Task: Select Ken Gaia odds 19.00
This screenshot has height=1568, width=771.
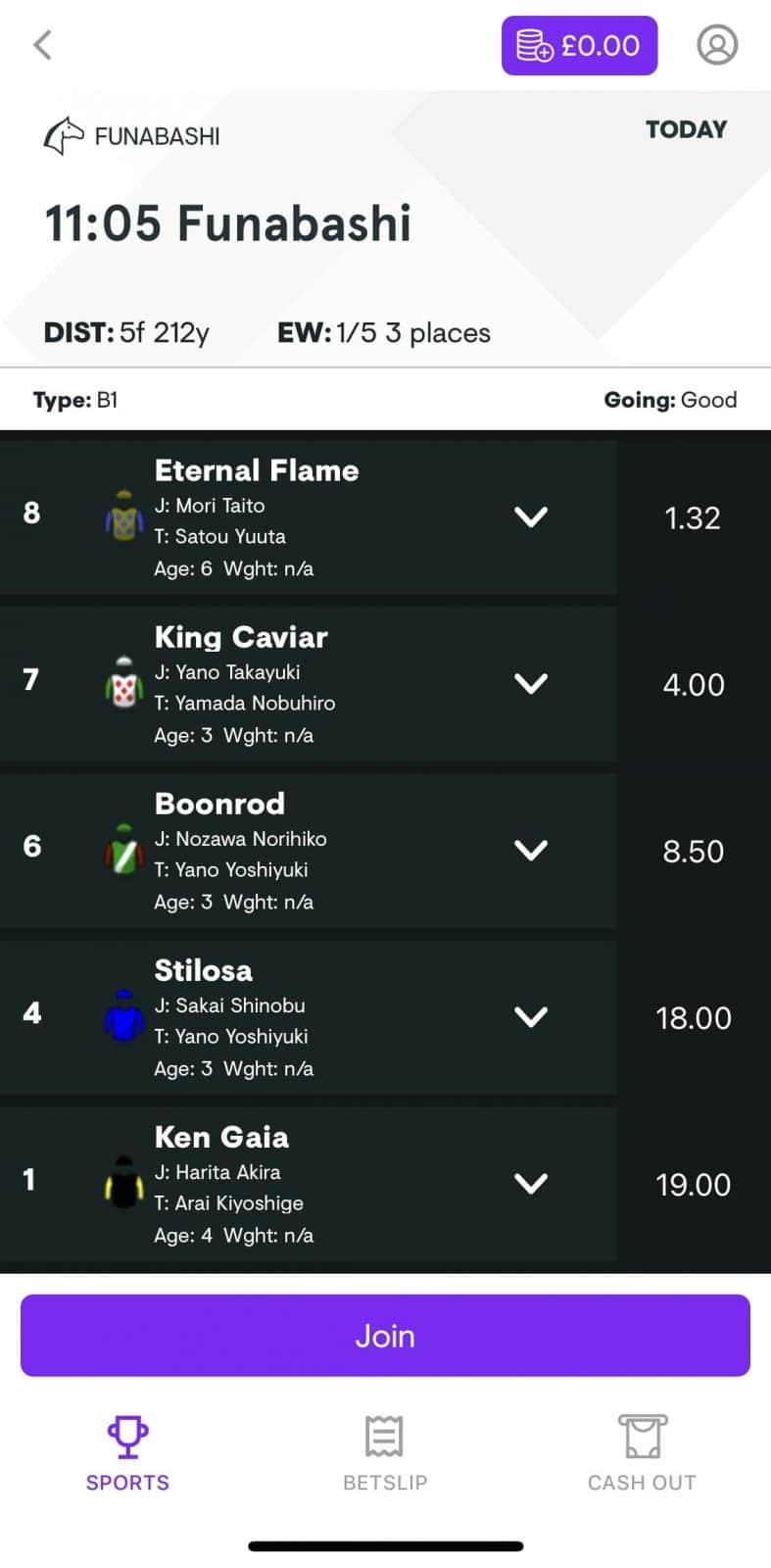Action: tap(693, 1184)
